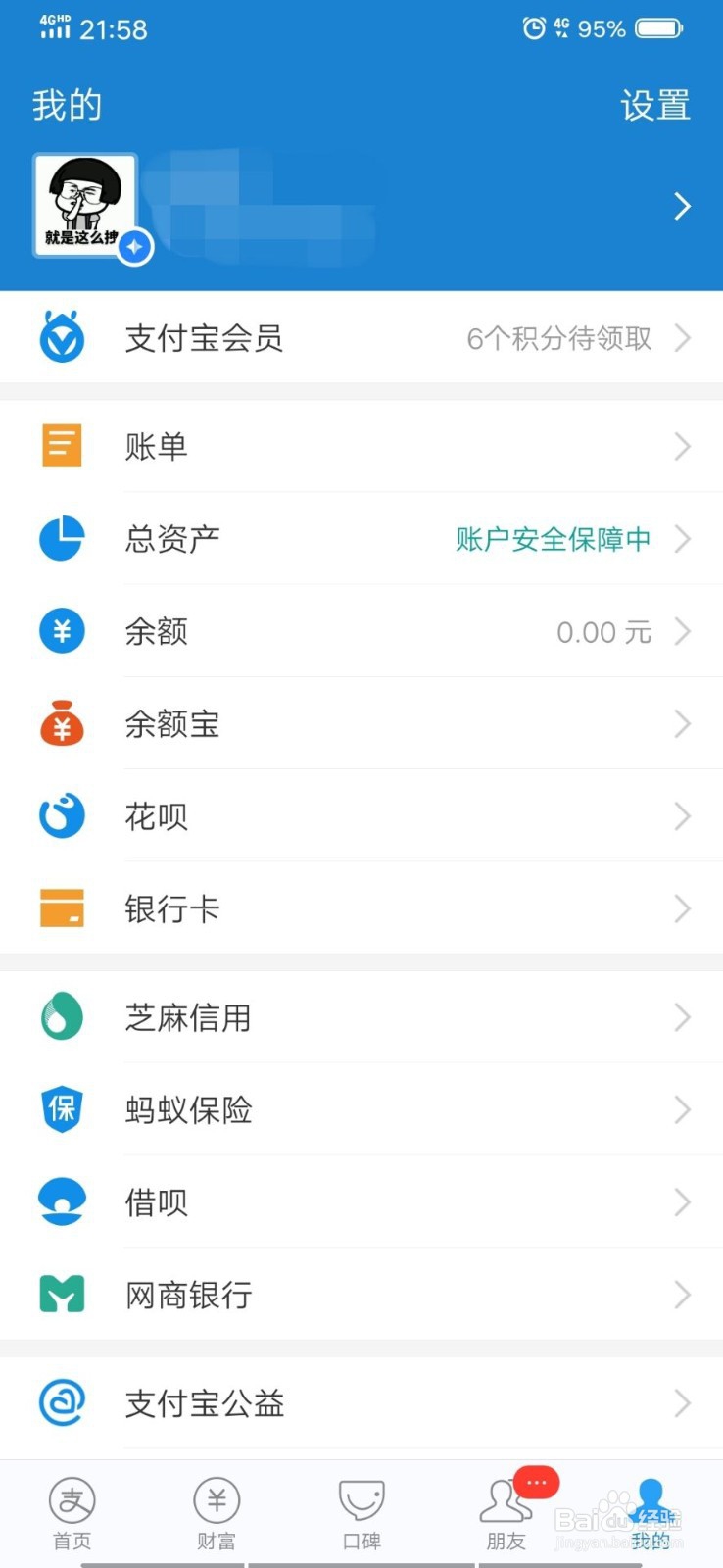Open 支付宝公益 charity row
This screenshot has height=1568, width=723.
pyautogui.click(x=361, y=1403)
